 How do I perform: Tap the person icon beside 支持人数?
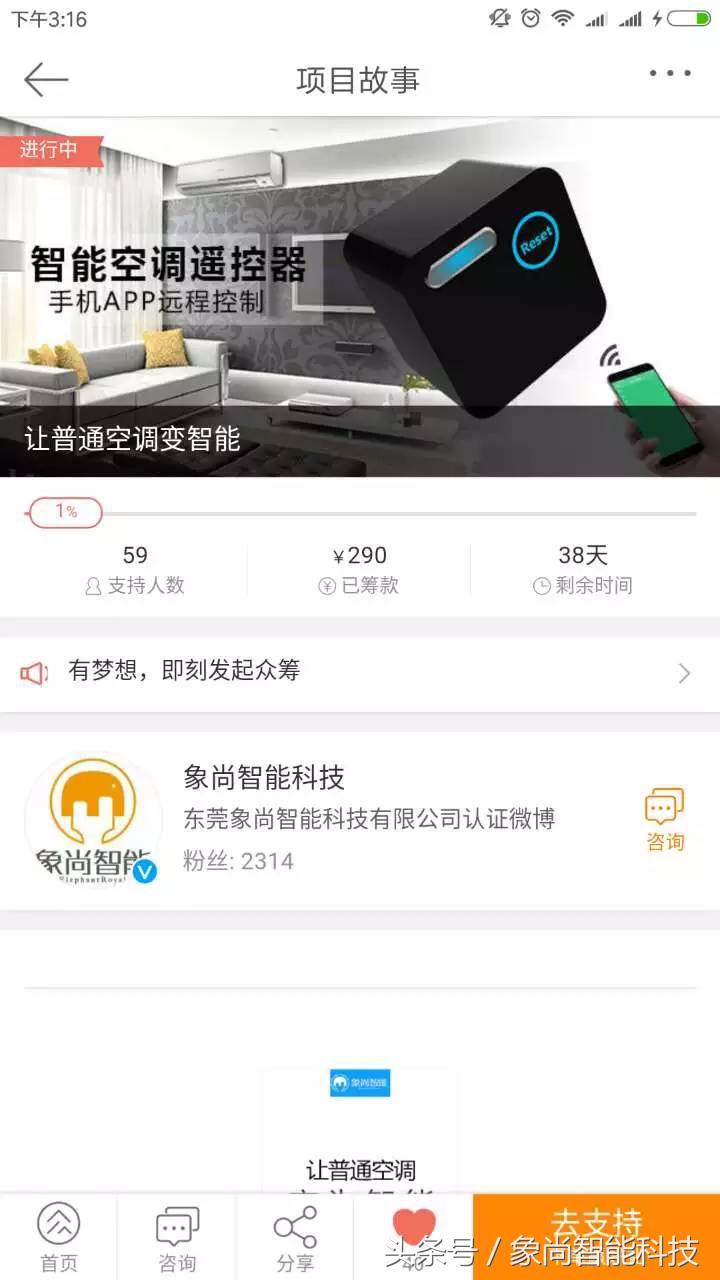click(x=92, y=585)
